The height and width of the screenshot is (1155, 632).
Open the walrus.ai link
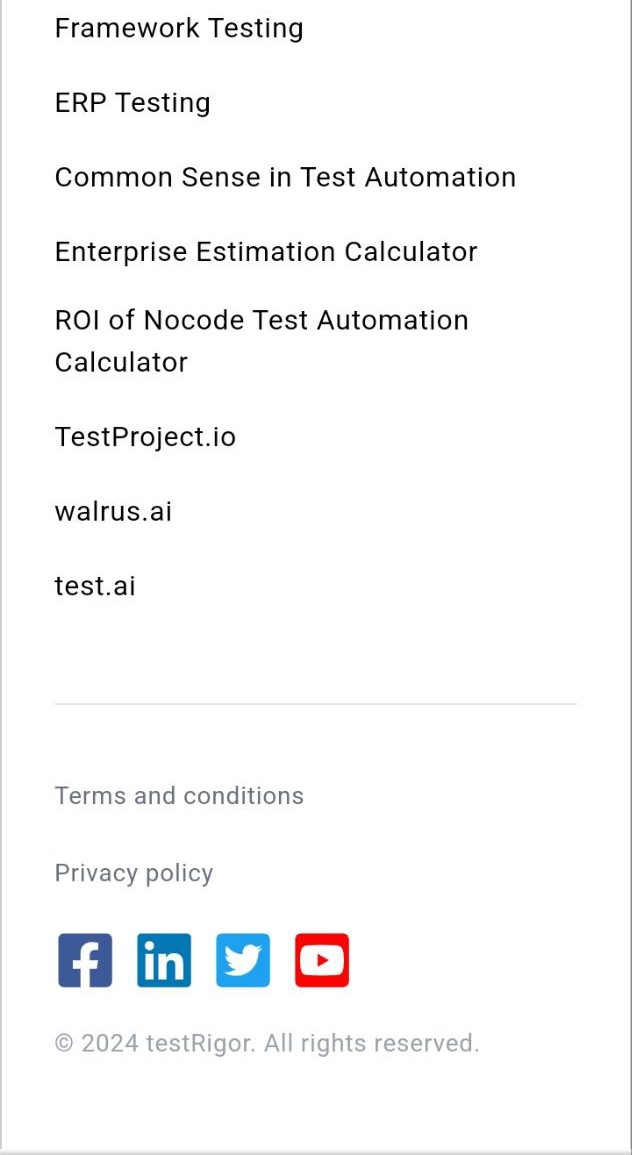coord(113,512)
